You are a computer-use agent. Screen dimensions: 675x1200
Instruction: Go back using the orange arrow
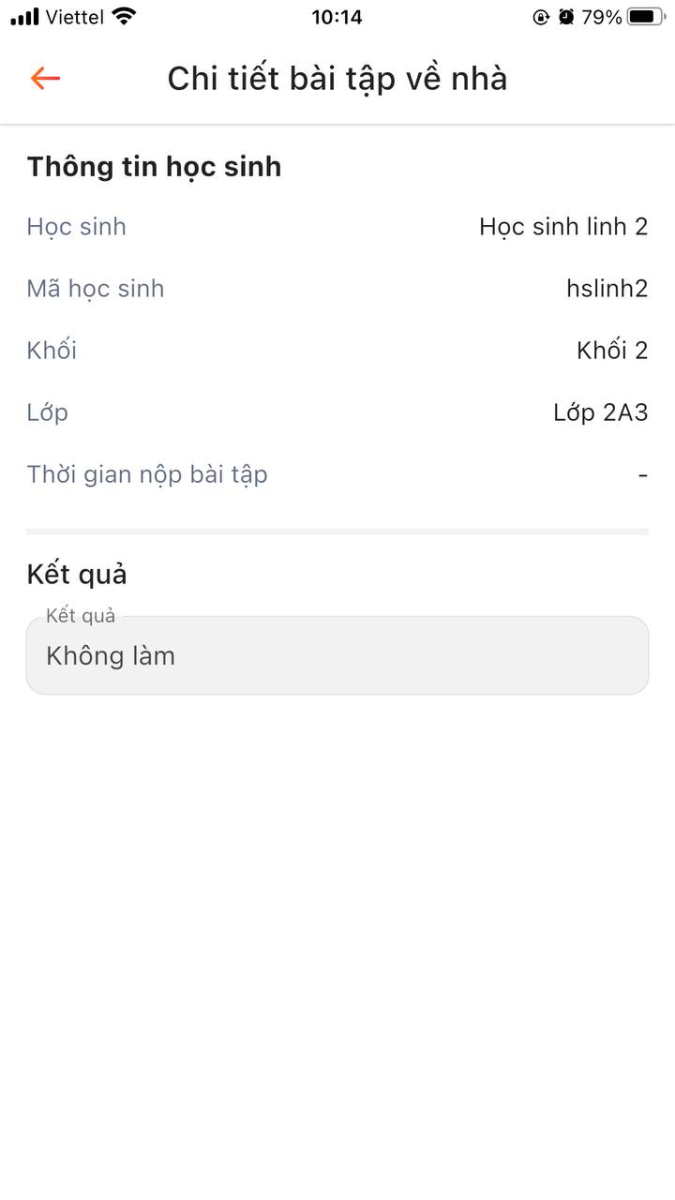click(45, 78)
